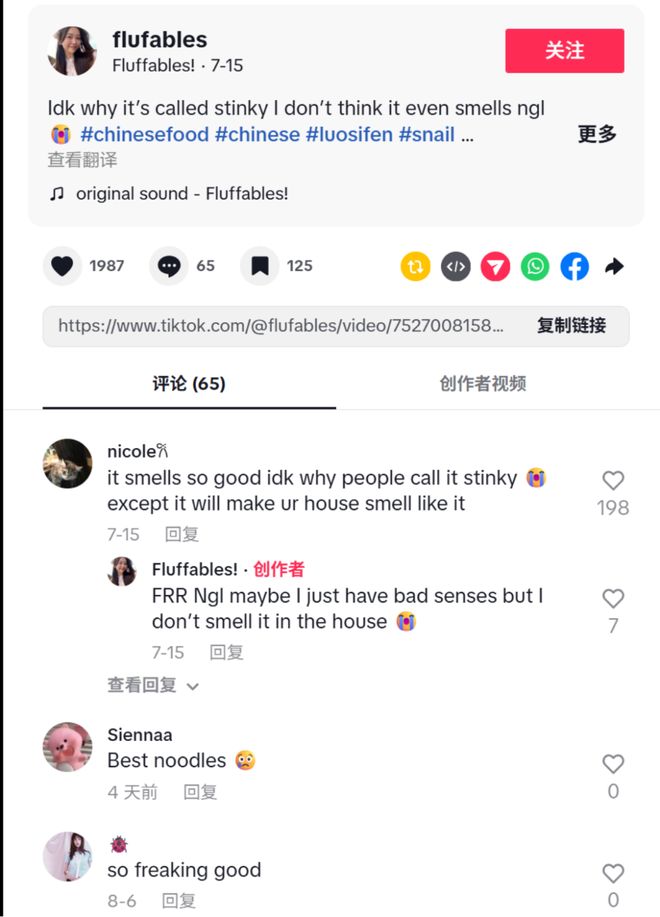Tap 查看翻译 to translate the caption
660x917 pixels.
click(82, 160)
